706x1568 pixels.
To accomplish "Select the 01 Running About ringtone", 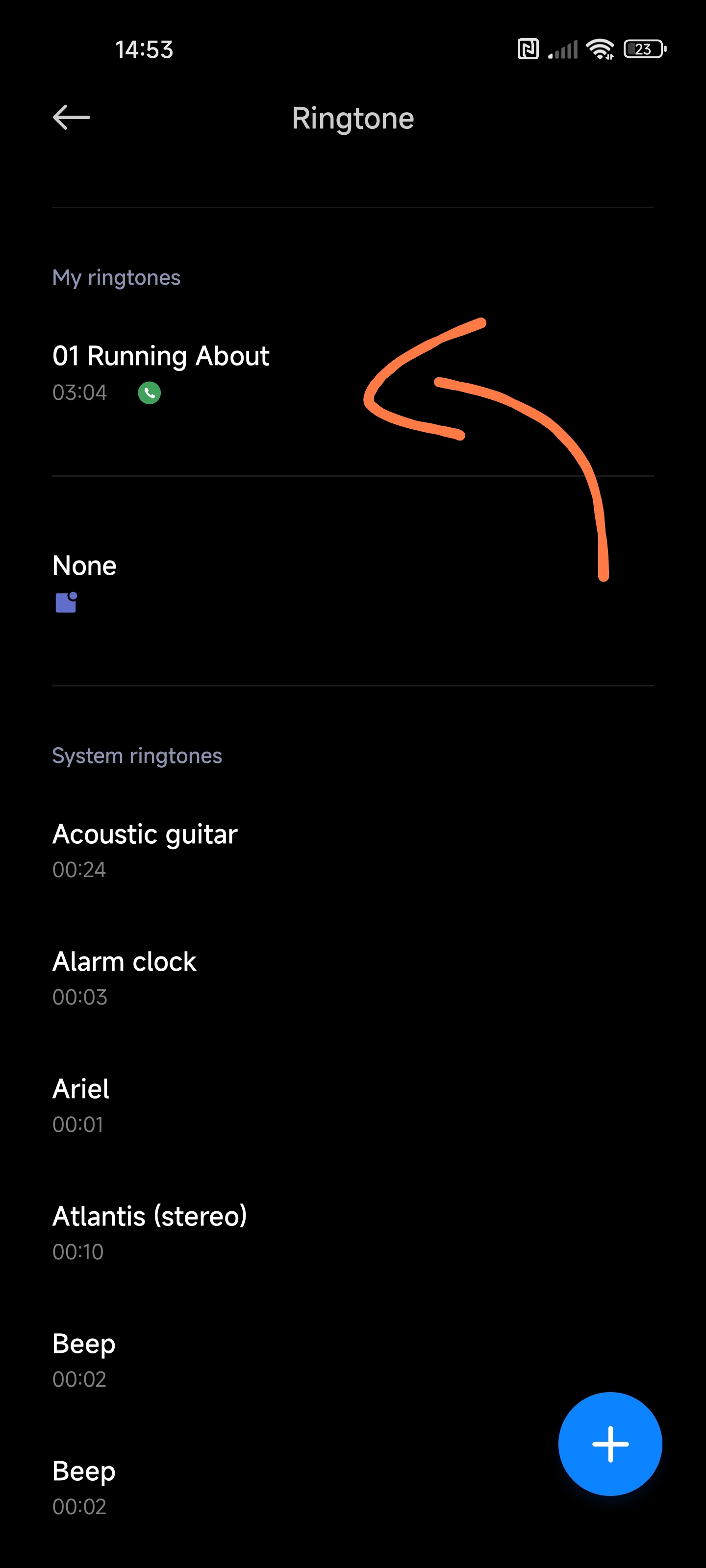I will 353,373.
